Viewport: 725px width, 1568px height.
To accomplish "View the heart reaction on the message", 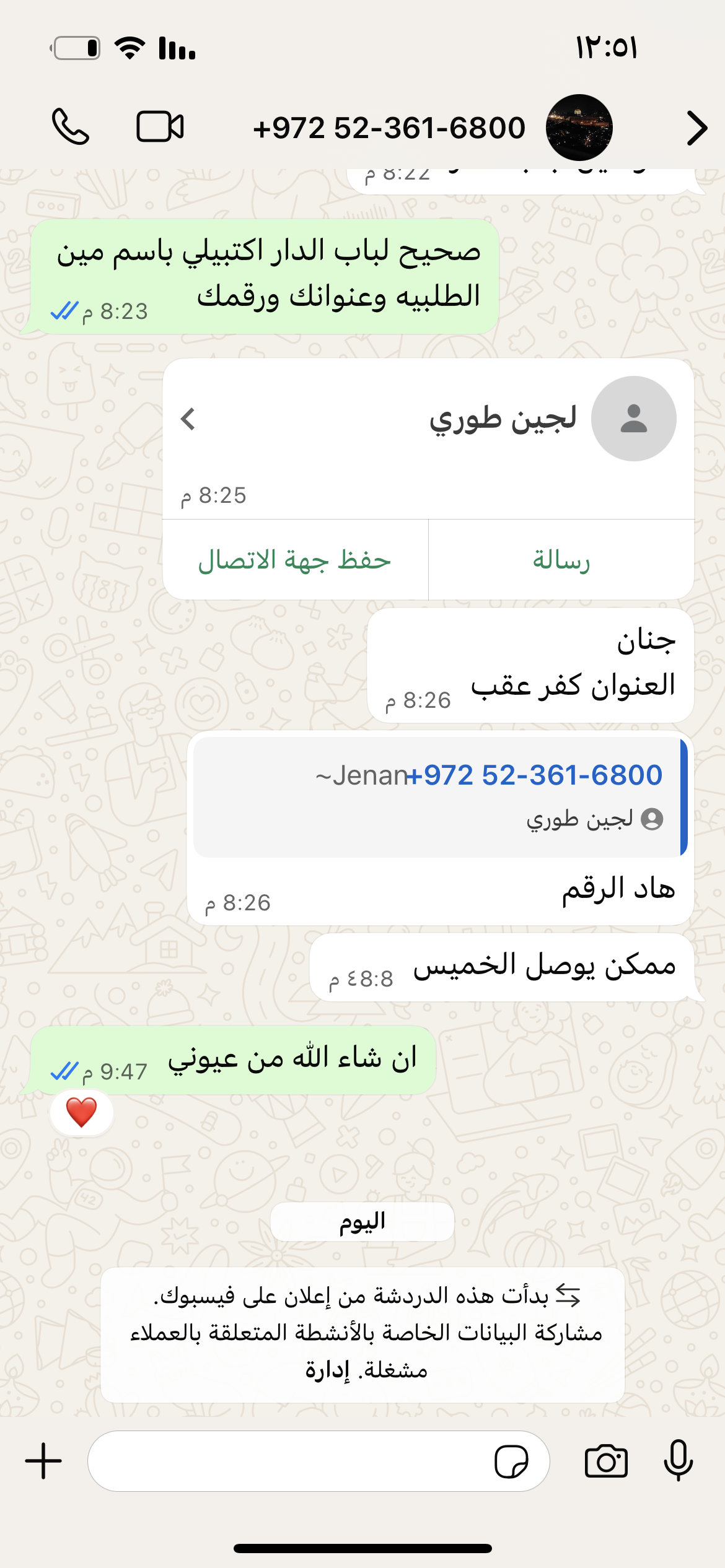I will (81, 1112).
